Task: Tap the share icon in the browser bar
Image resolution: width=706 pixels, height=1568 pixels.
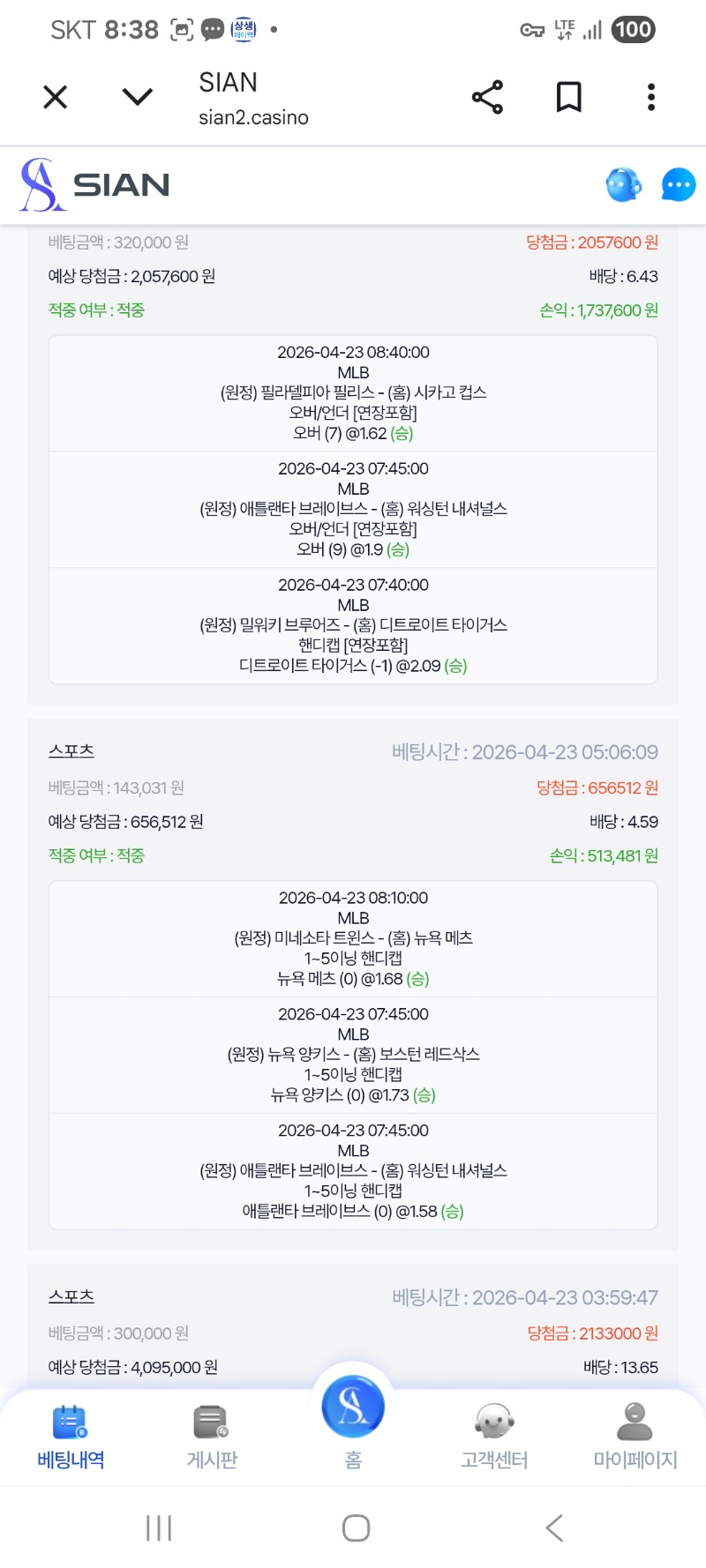Action: click(488, 97)
